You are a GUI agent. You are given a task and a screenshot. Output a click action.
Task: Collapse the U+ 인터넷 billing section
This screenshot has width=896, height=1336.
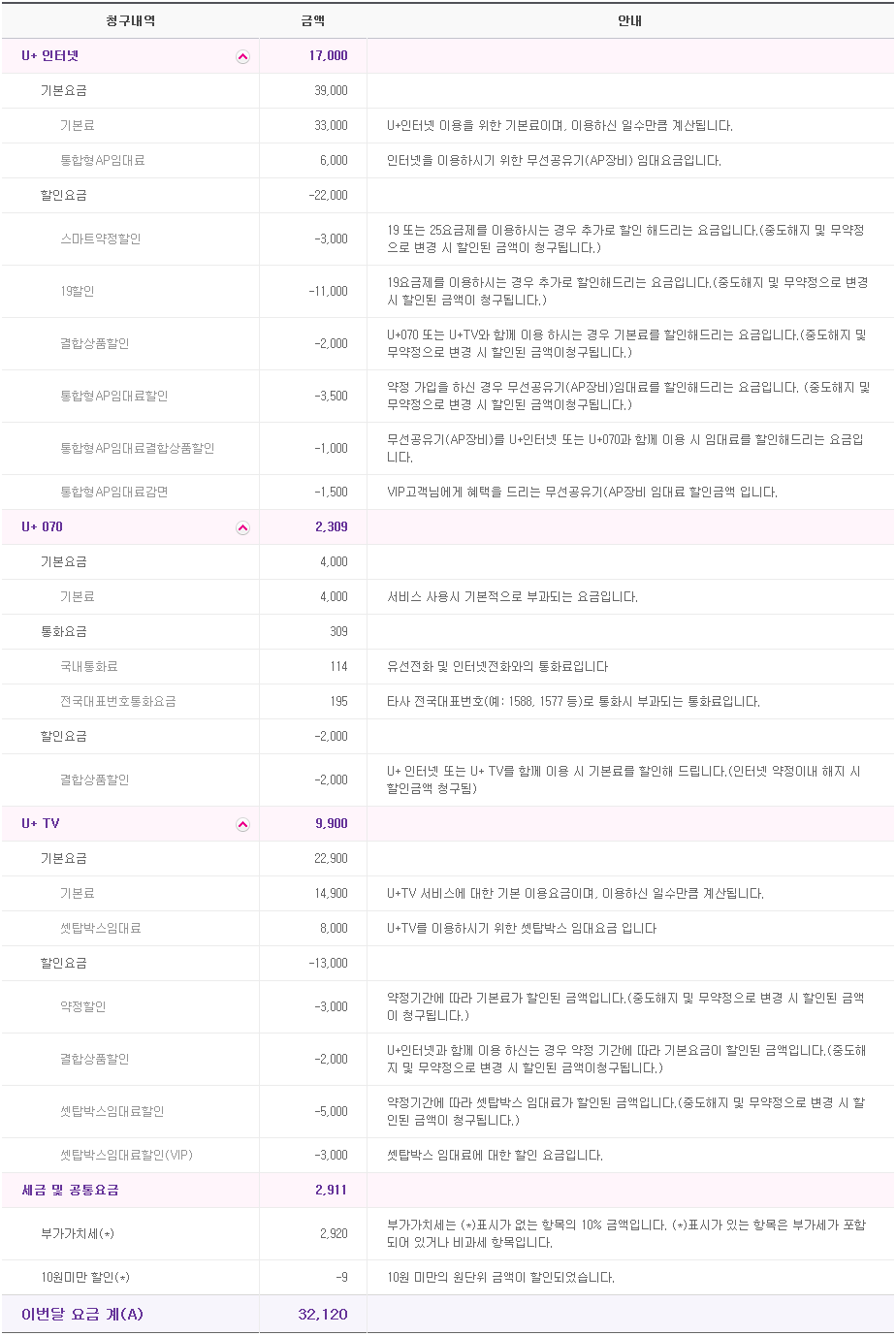(x=242, y=57)
